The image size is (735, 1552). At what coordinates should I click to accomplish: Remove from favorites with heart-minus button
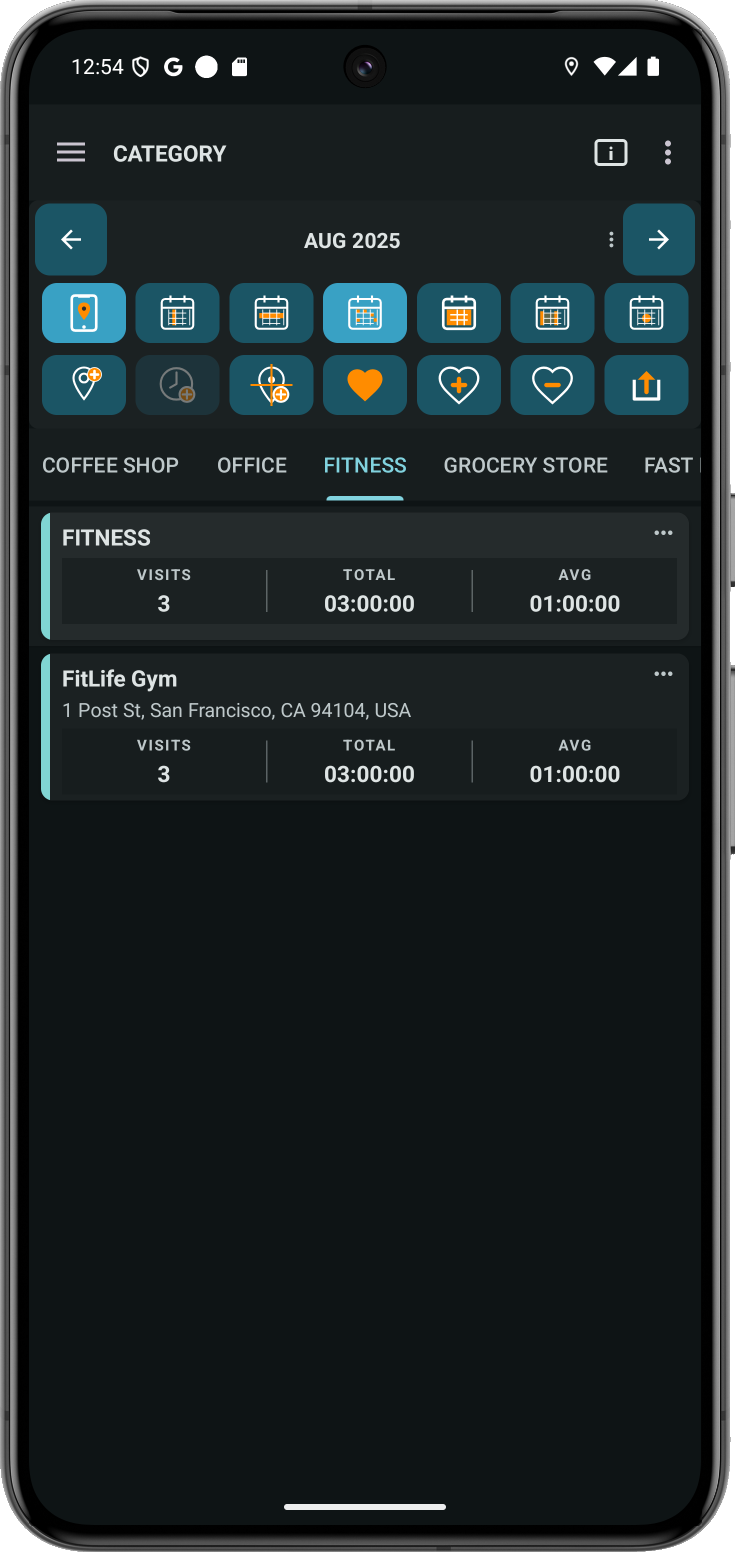tap(552, 385)
